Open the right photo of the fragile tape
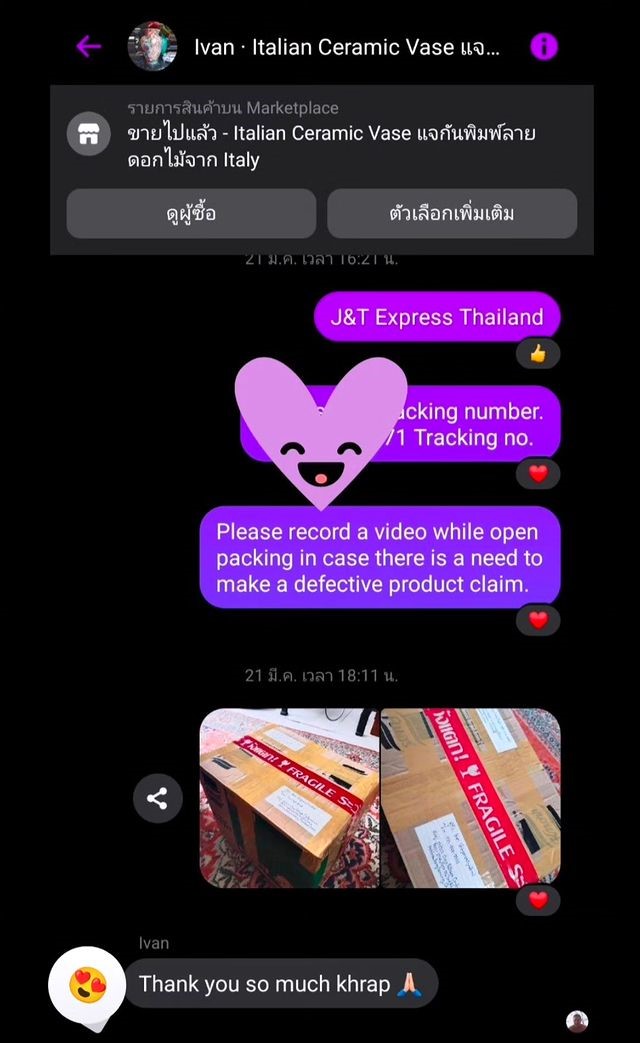This screenshot has width=640, height=1043. 471,798
